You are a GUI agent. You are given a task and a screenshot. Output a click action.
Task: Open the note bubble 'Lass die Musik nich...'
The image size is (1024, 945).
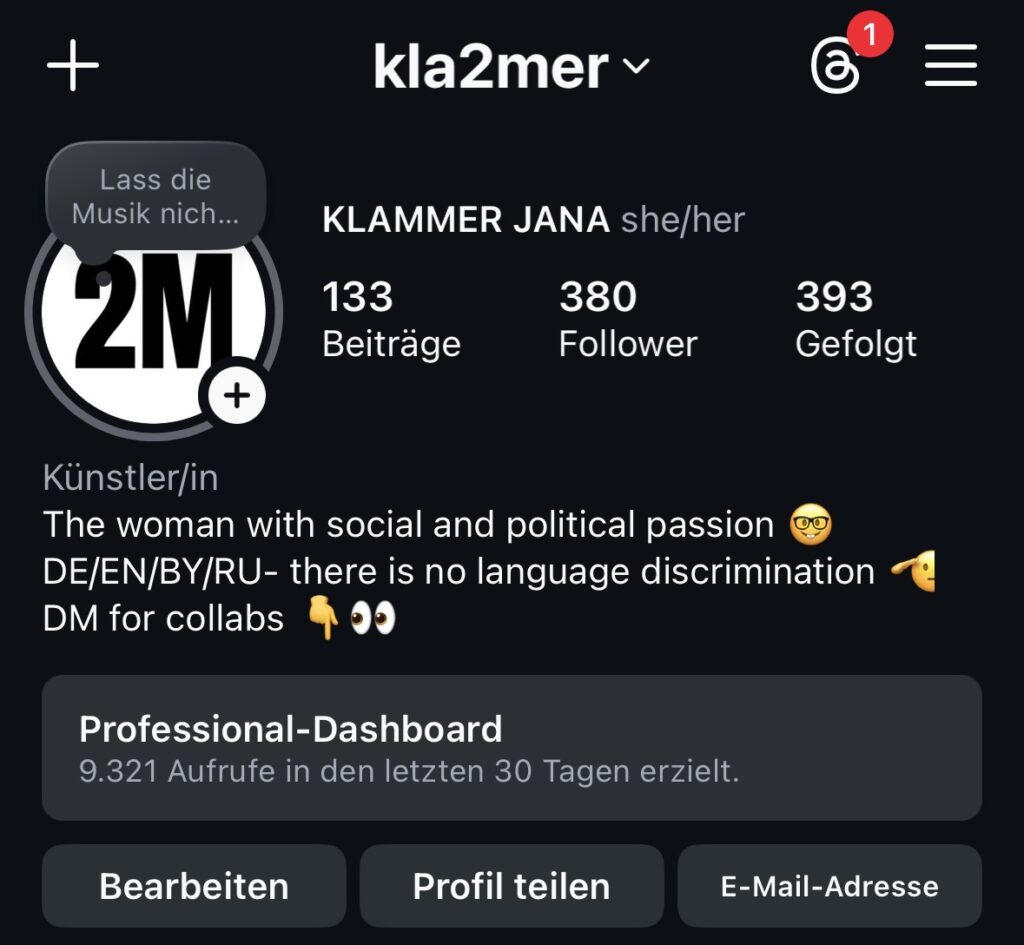pos(156,196)
